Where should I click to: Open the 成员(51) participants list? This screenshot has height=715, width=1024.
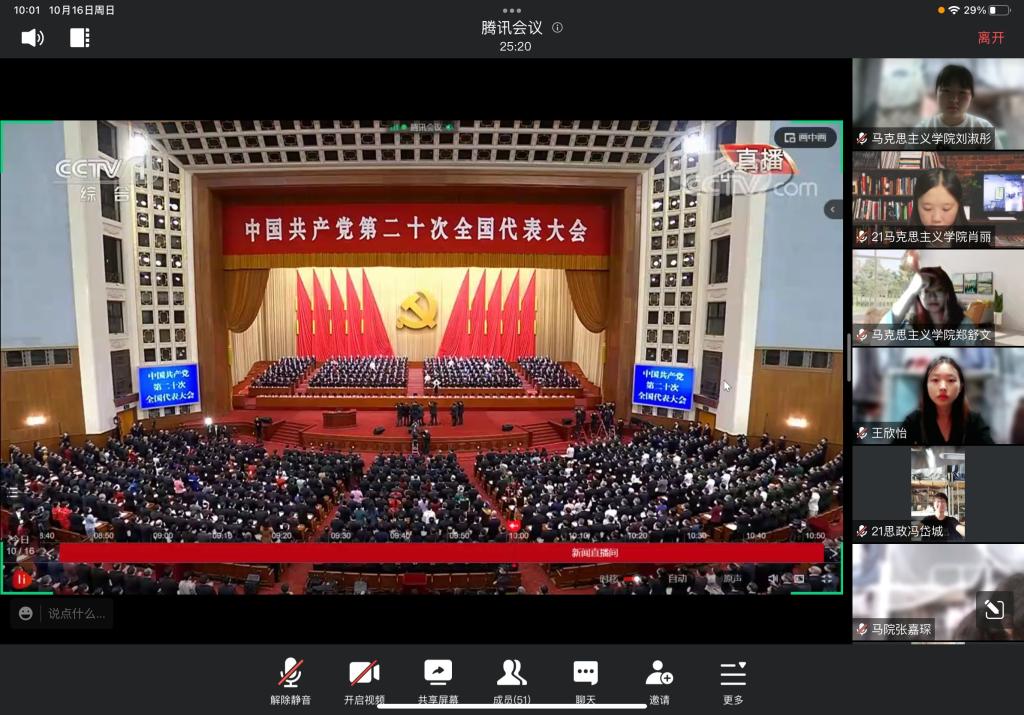click(512, 682)
